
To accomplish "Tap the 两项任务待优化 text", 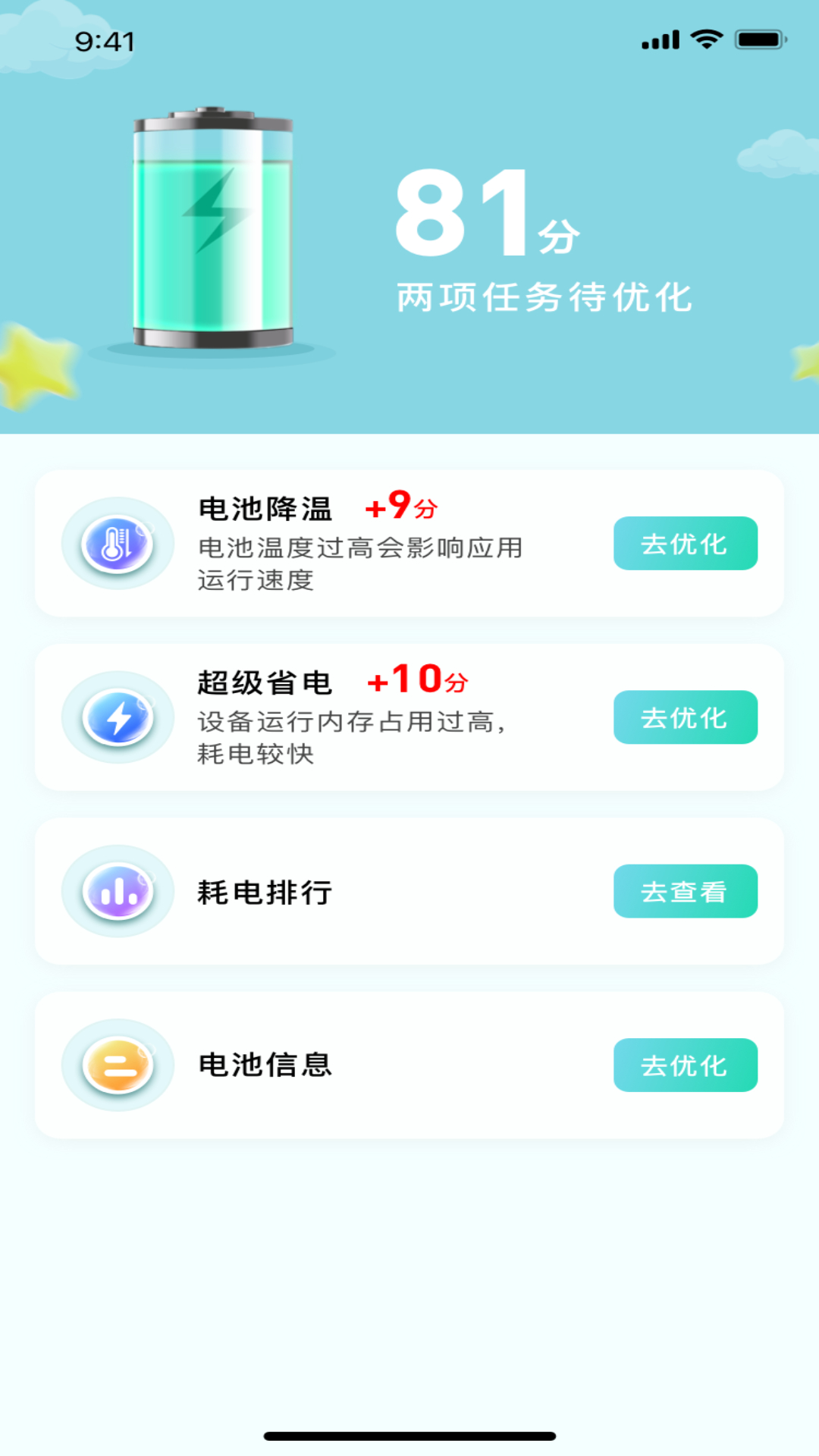I will [x=544, y=298].
